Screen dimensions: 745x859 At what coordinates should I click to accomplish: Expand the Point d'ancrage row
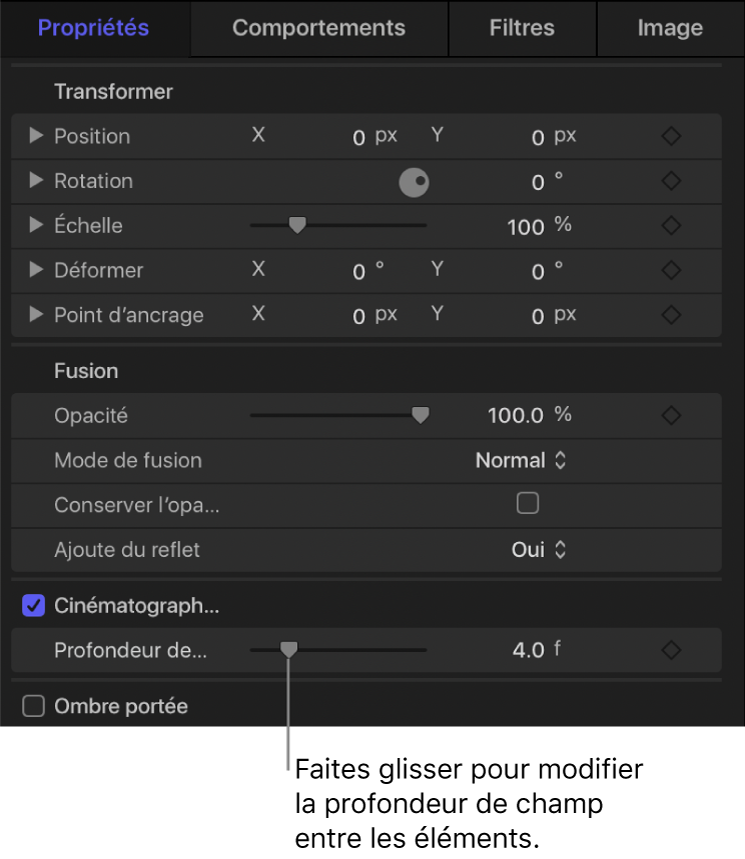[x=36, y=315]
